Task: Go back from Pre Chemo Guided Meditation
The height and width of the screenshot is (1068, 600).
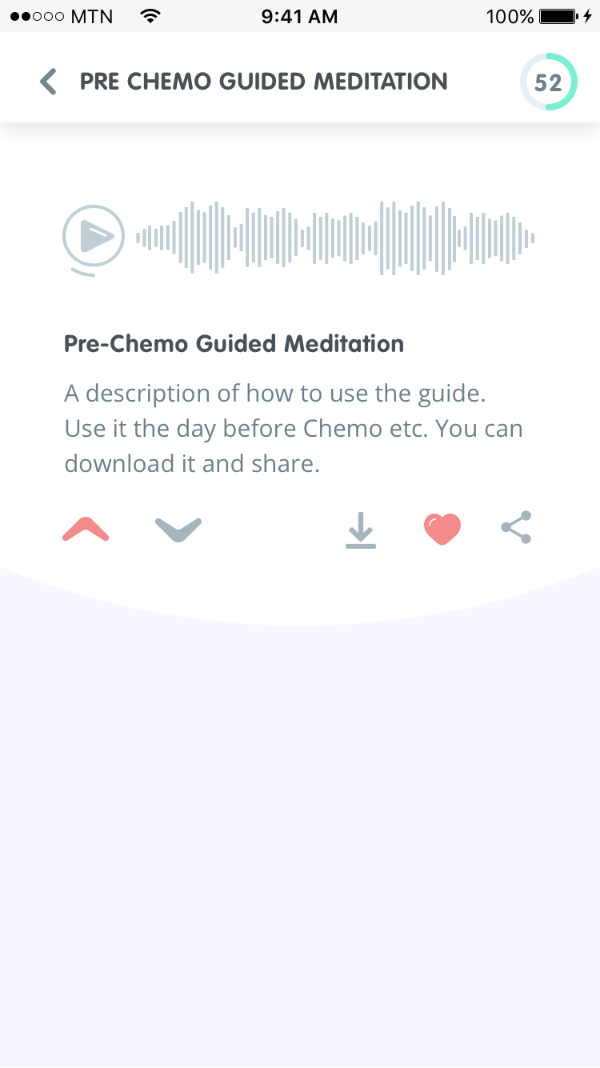Action: click(48, 81)
